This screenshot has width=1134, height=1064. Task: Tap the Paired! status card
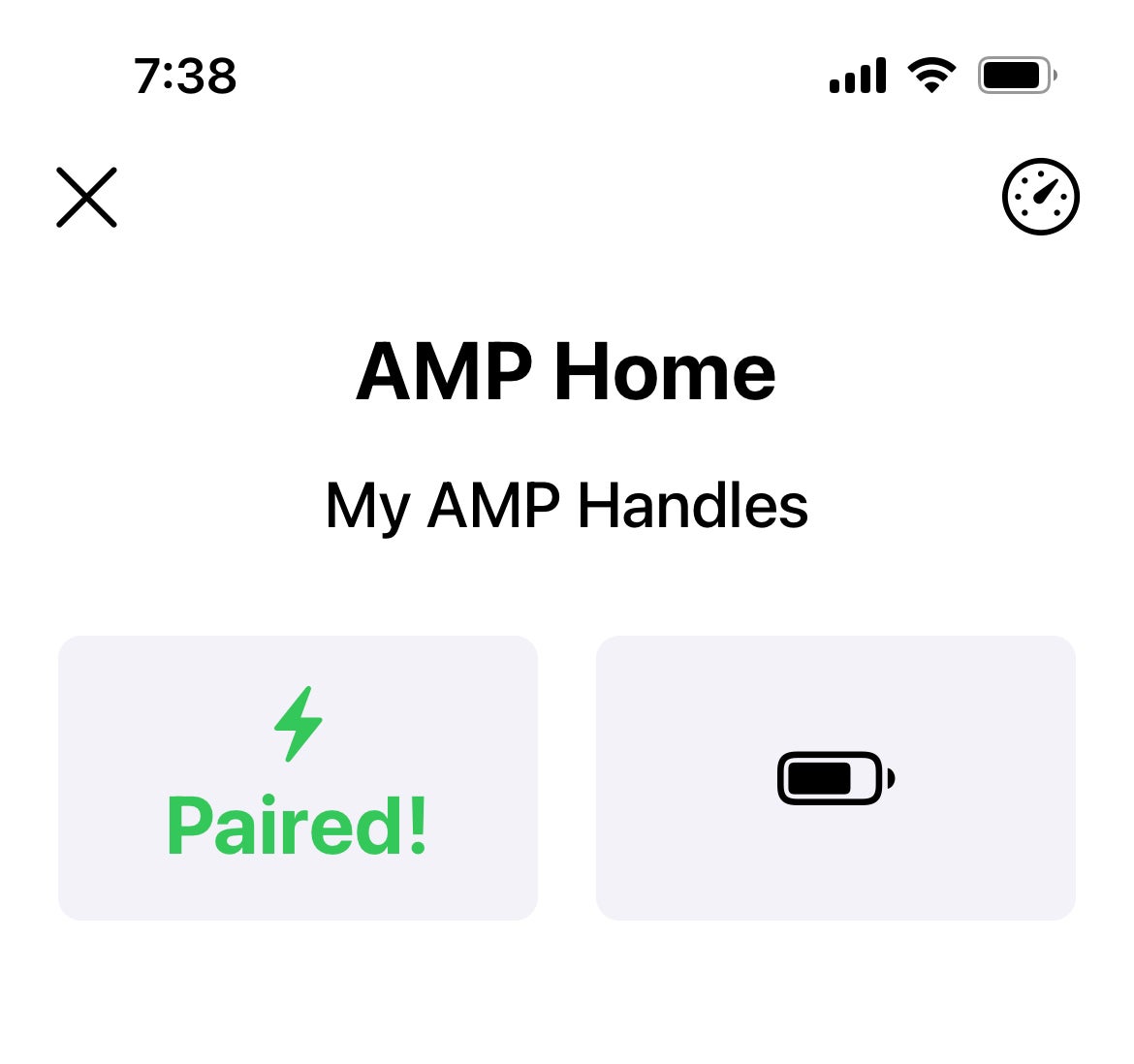point(298,777)
